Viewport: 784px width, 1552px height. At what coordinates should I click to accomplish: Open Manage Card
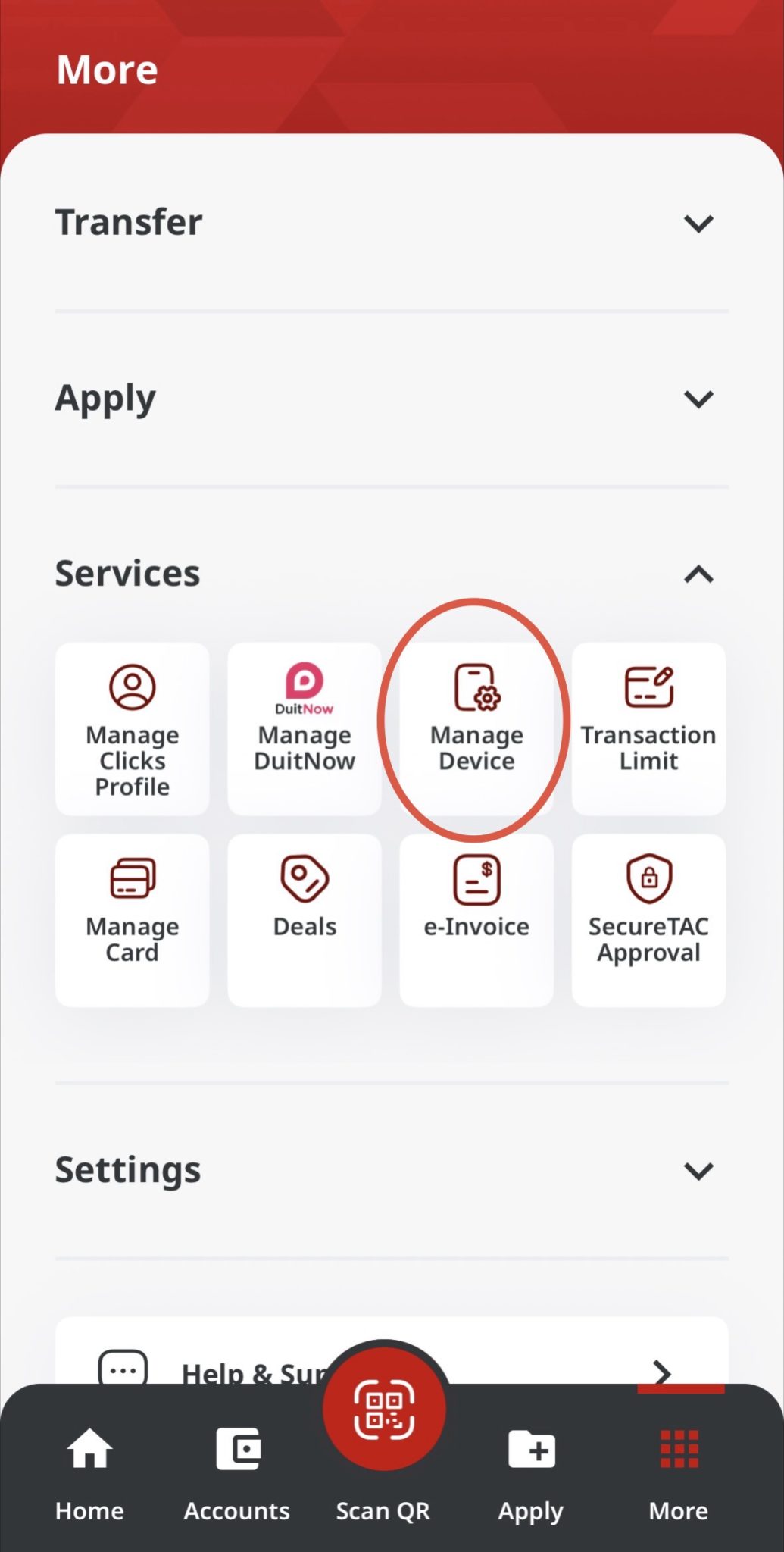133,919
